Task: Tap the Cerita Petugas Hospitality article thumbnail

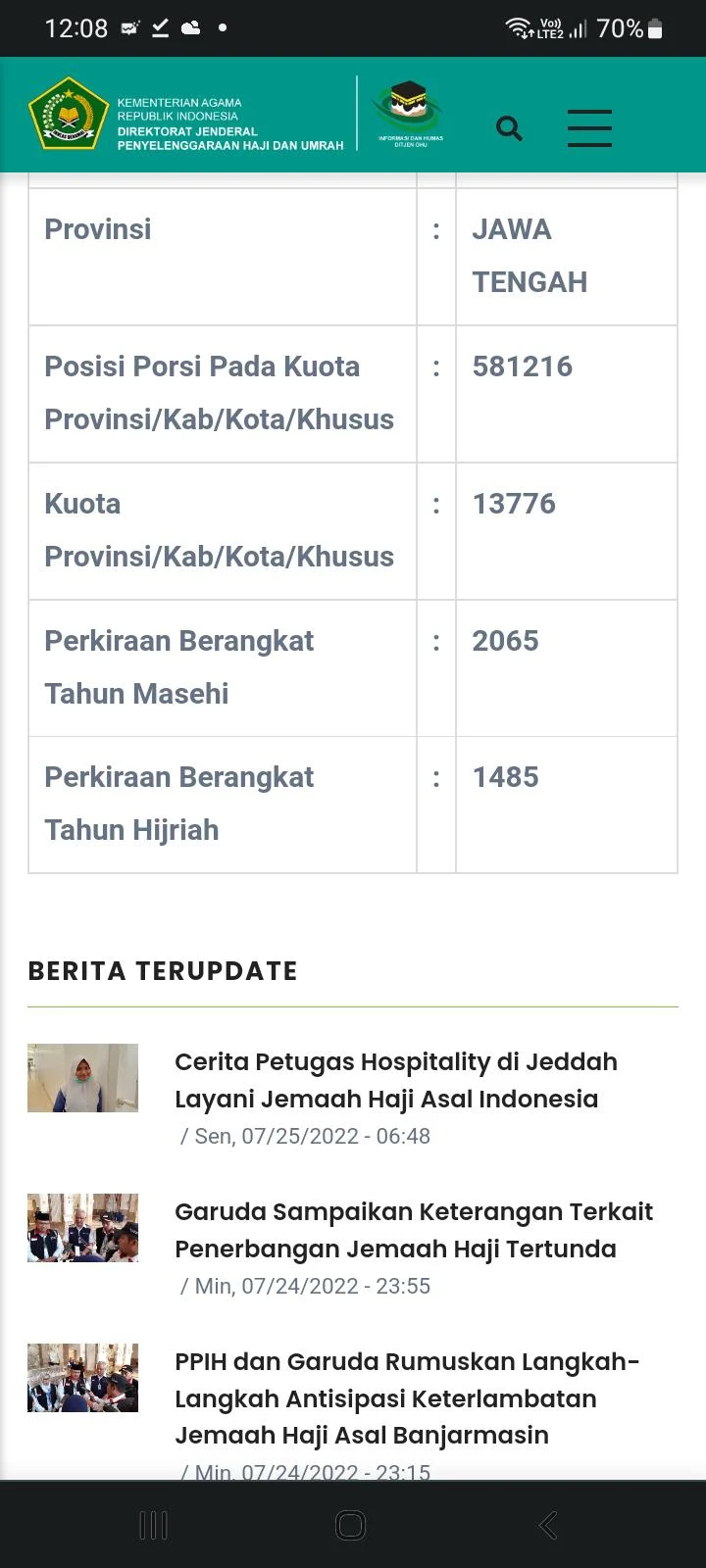Action: (82, 1078)
